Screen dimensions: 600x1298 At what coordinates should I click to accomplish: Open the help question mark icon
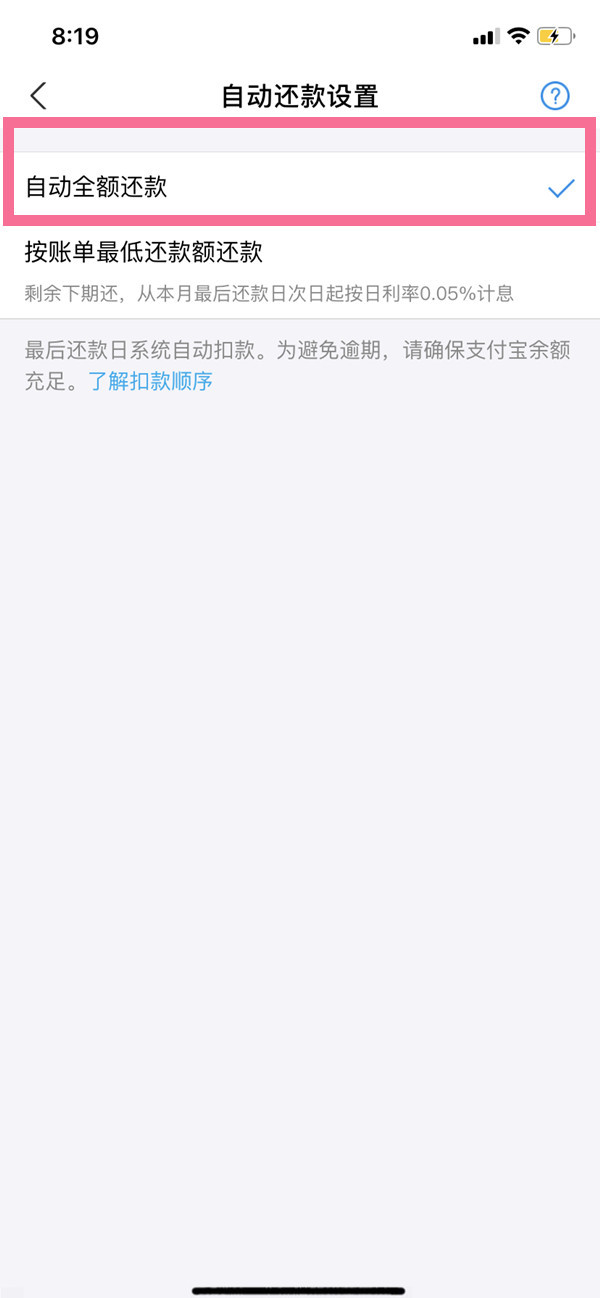tap(554, 96)
